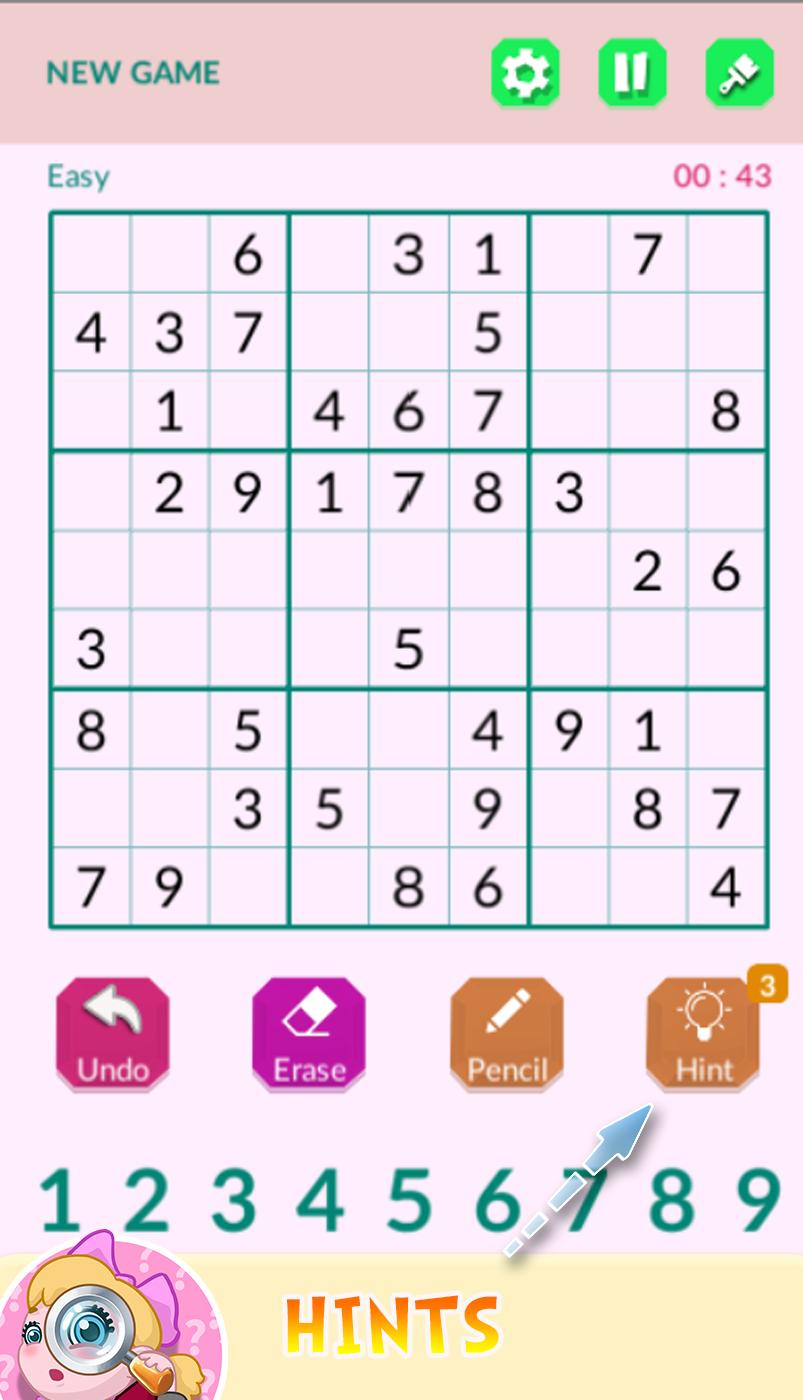Select the empty top-right grid cell

727,253
